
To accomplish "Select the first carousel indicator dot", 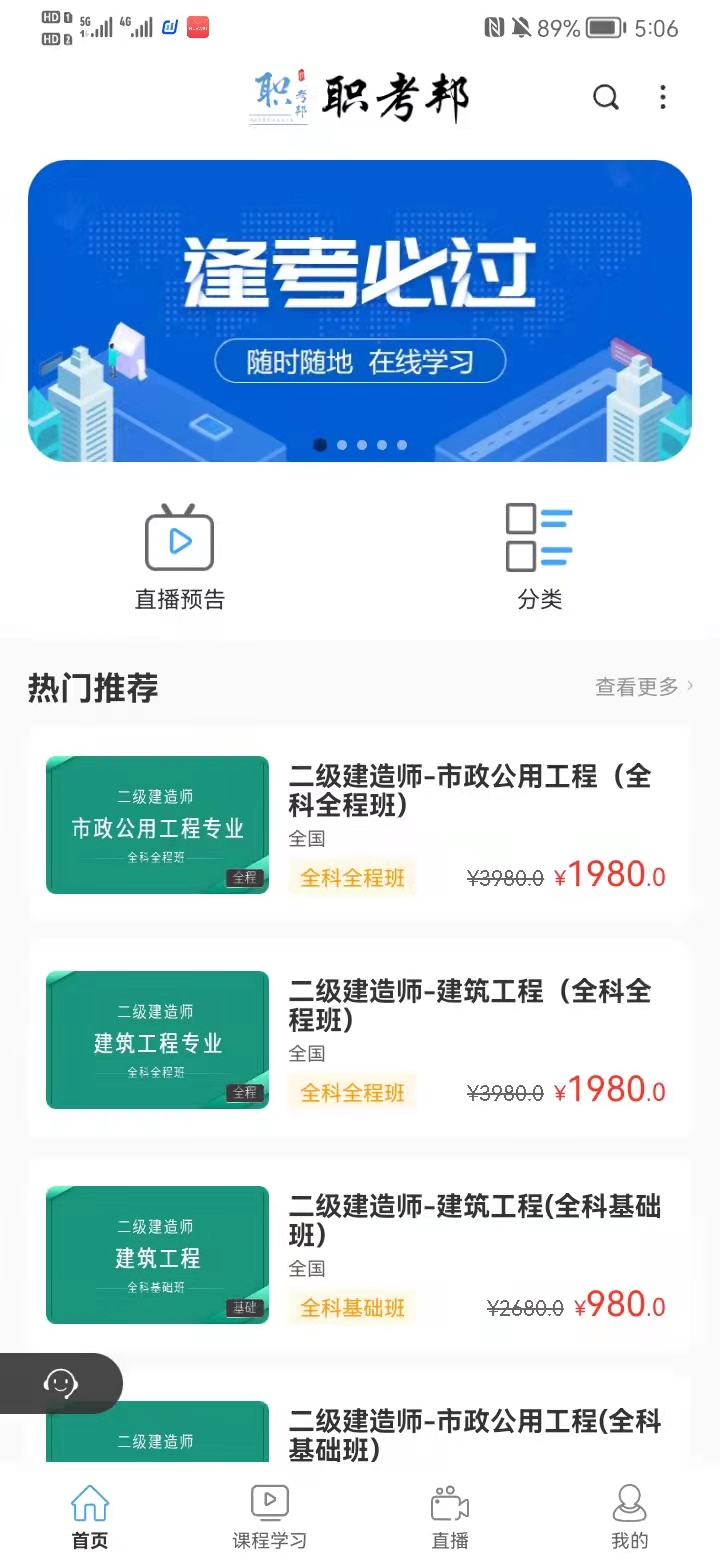I will coord(321,445).
